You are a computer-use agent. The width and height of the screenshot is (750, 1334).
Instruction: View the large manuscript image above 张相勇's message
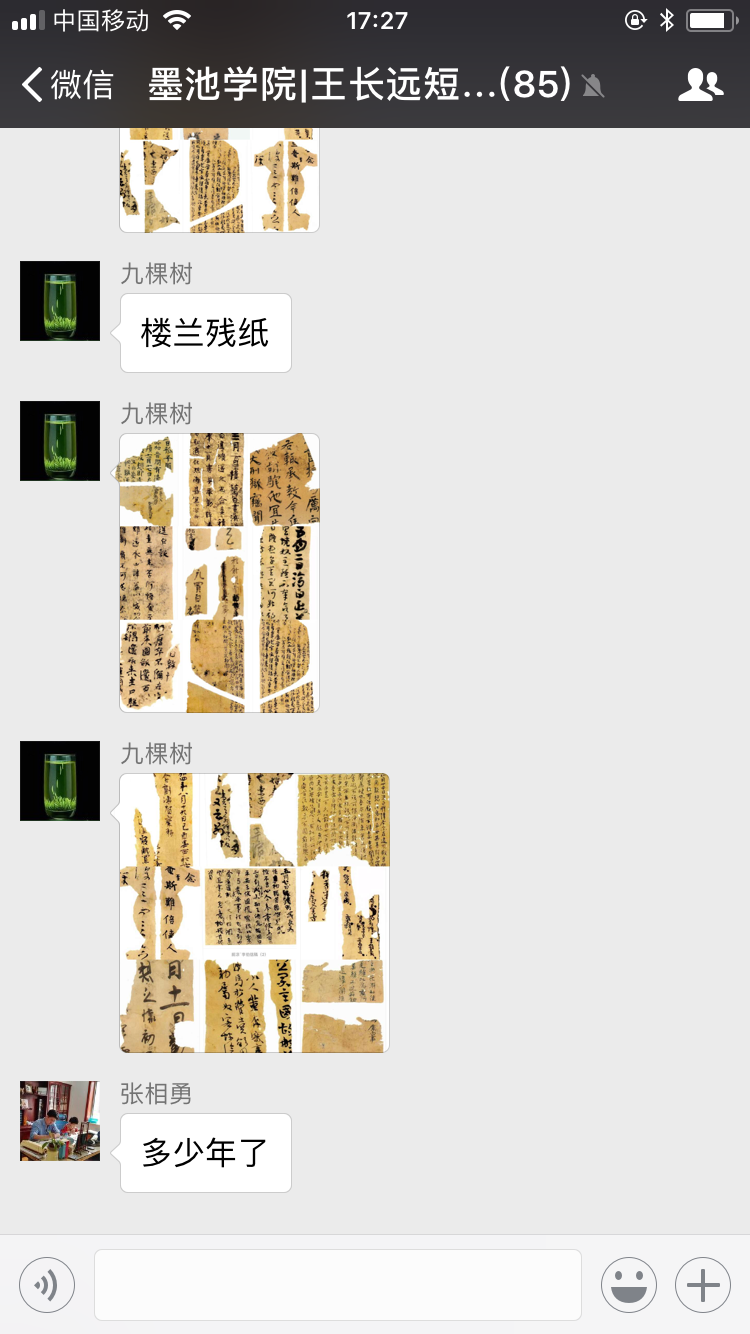coord(254,913)
